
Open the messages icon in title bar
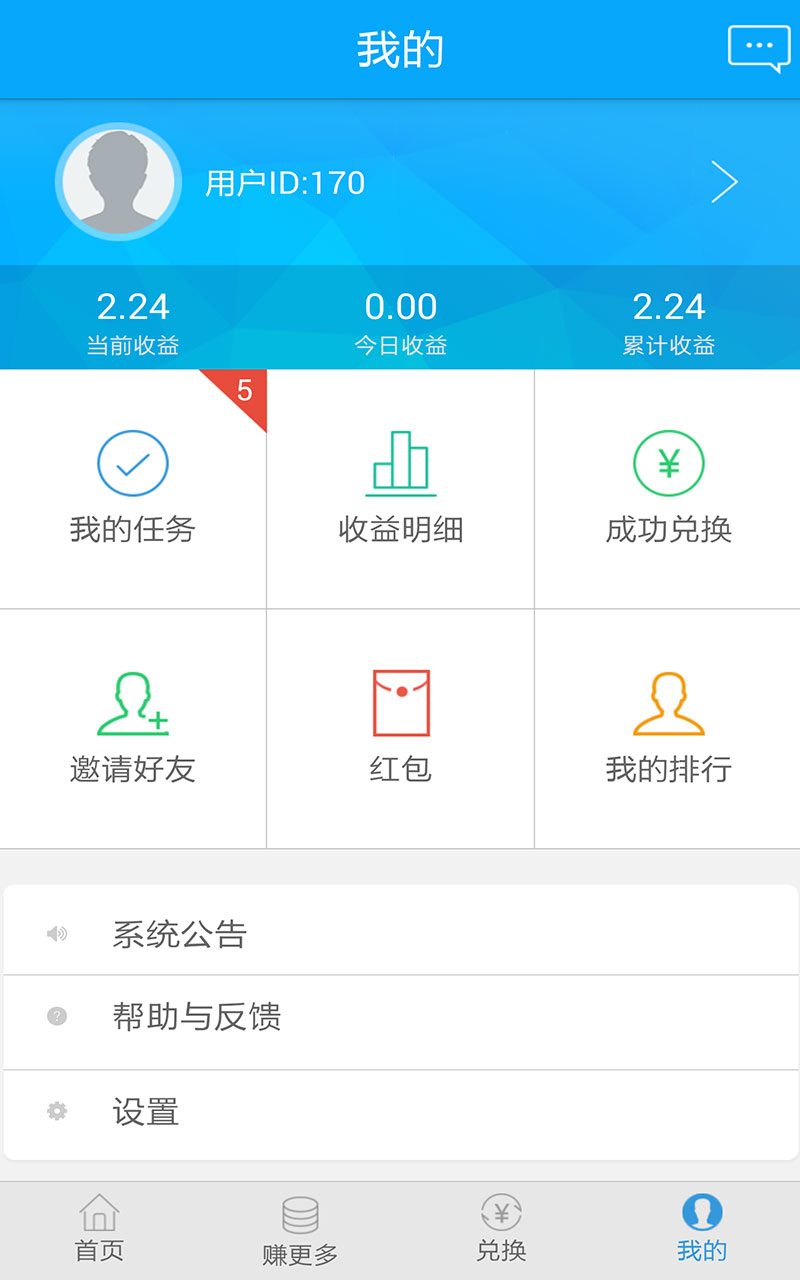(759, 47)
